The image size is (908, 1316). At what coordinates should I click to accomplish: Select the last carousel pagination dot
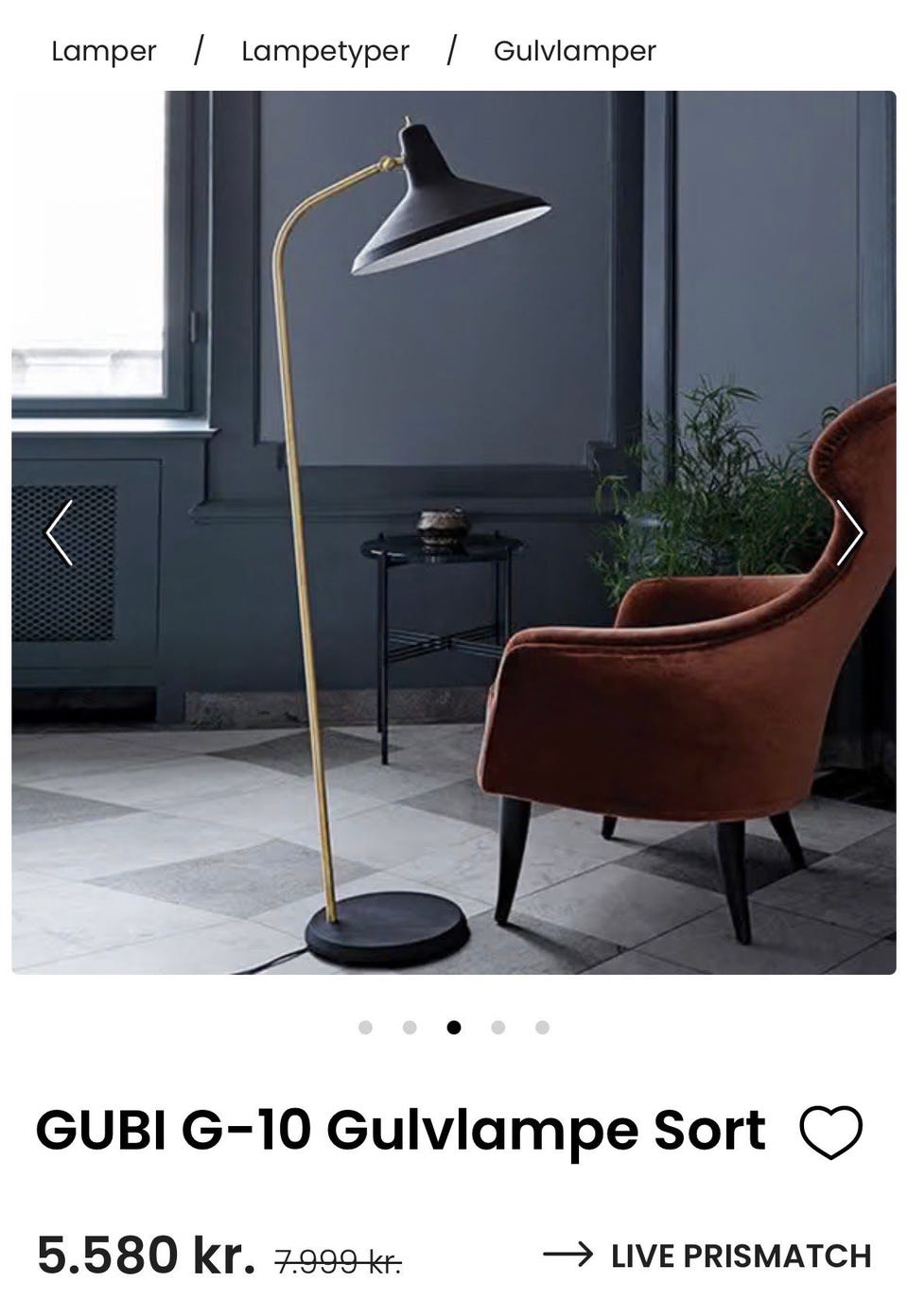[540, 1025]
